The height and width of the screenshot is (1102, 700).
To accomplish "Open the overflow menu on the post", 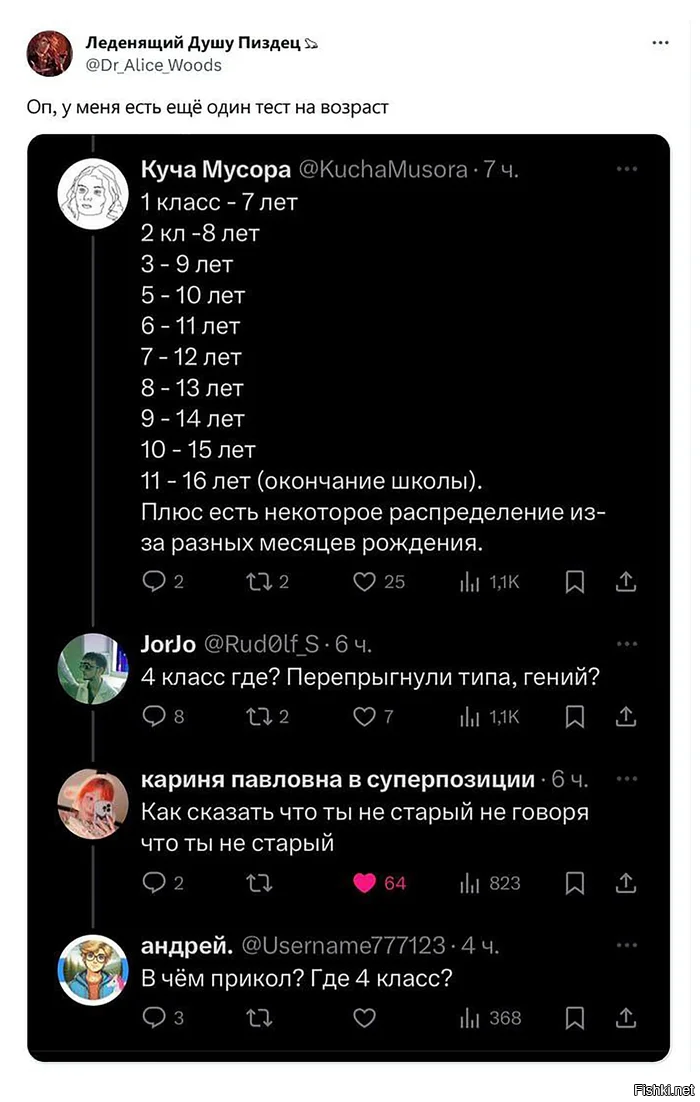I will tap(660, 44).
